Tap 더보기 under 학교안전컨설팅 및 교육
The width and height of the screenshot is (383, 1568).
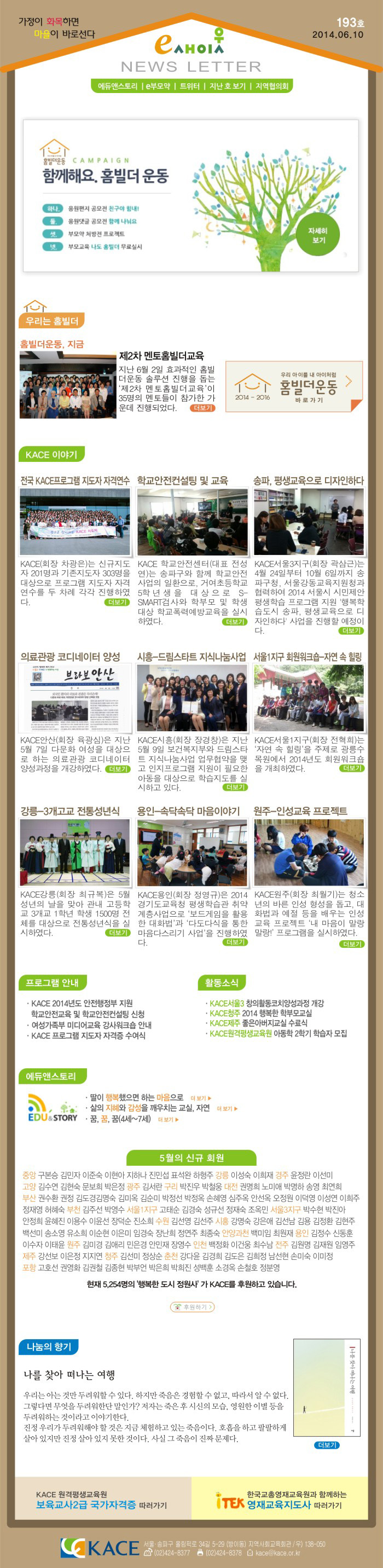234,622
